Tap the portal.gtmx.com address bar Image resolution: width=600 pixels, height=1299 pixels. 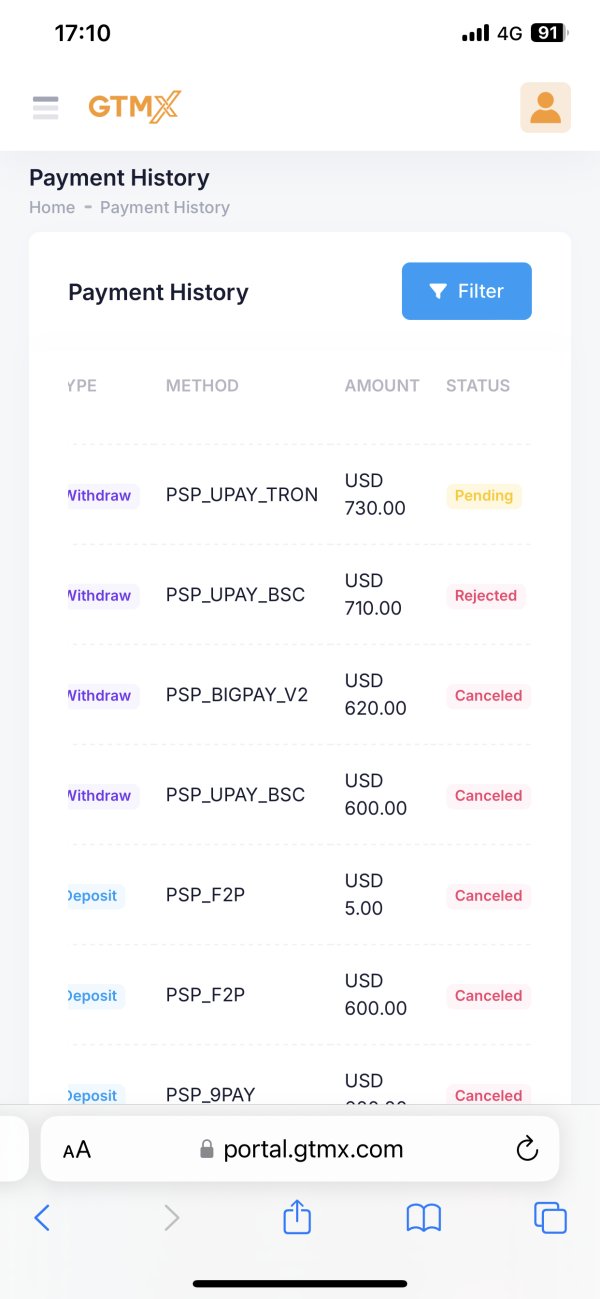[300, 1149]
